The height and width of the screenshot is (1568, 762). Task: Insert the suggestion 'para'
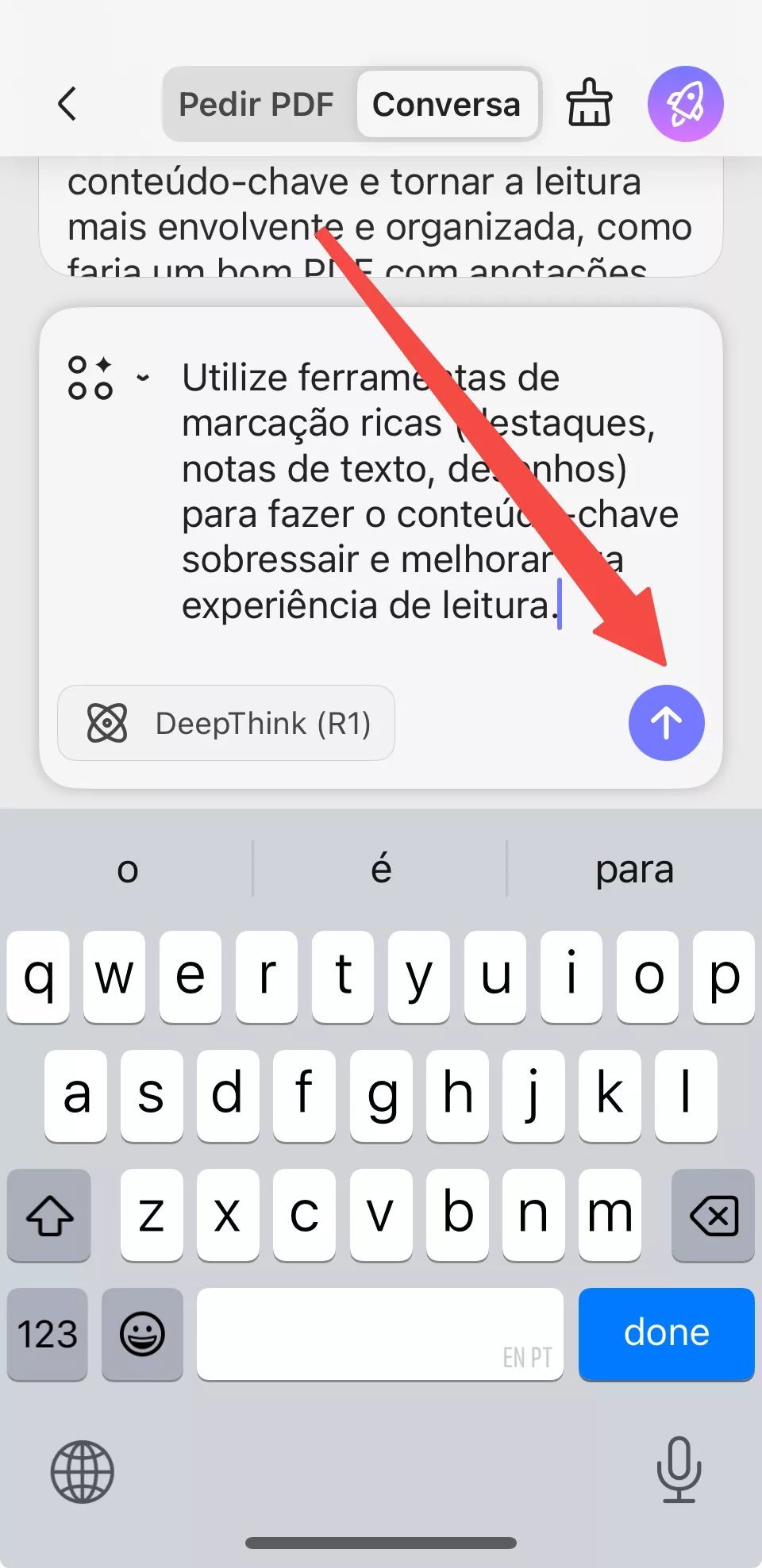pyautogui.click(x=633, y=869)
